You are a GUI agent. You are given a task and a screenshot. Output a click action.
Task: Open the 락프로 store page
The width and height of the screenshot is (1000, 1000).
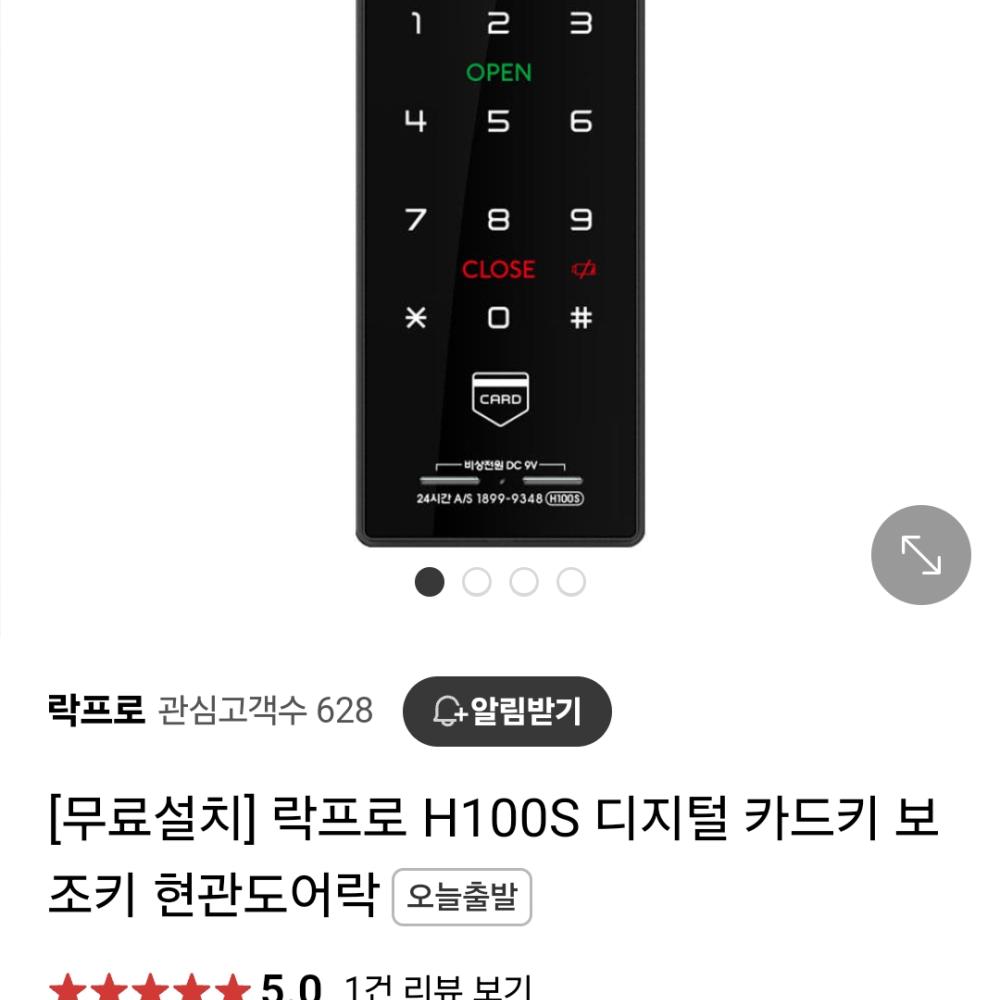[96, 710]
